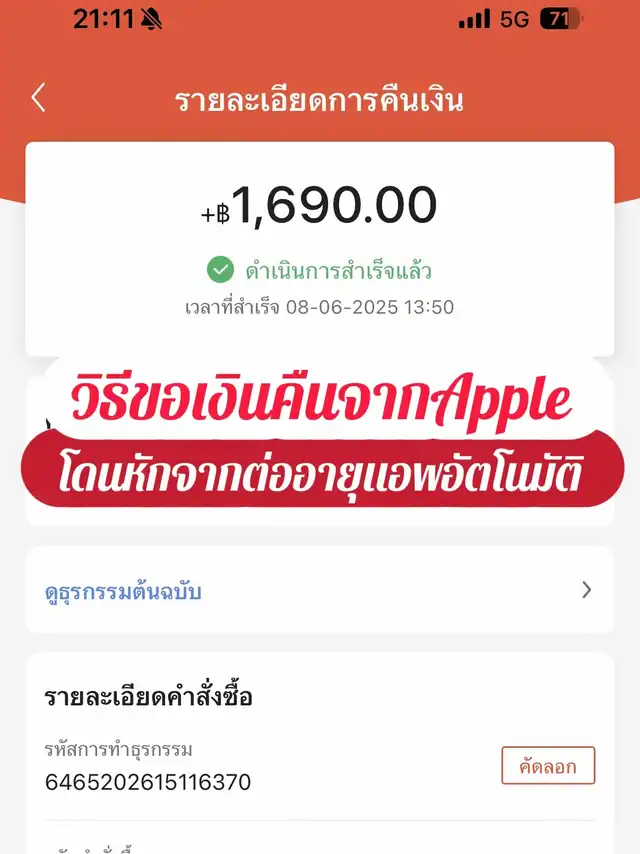
Task: Go back from the refund details page
Action: [39, 98]
